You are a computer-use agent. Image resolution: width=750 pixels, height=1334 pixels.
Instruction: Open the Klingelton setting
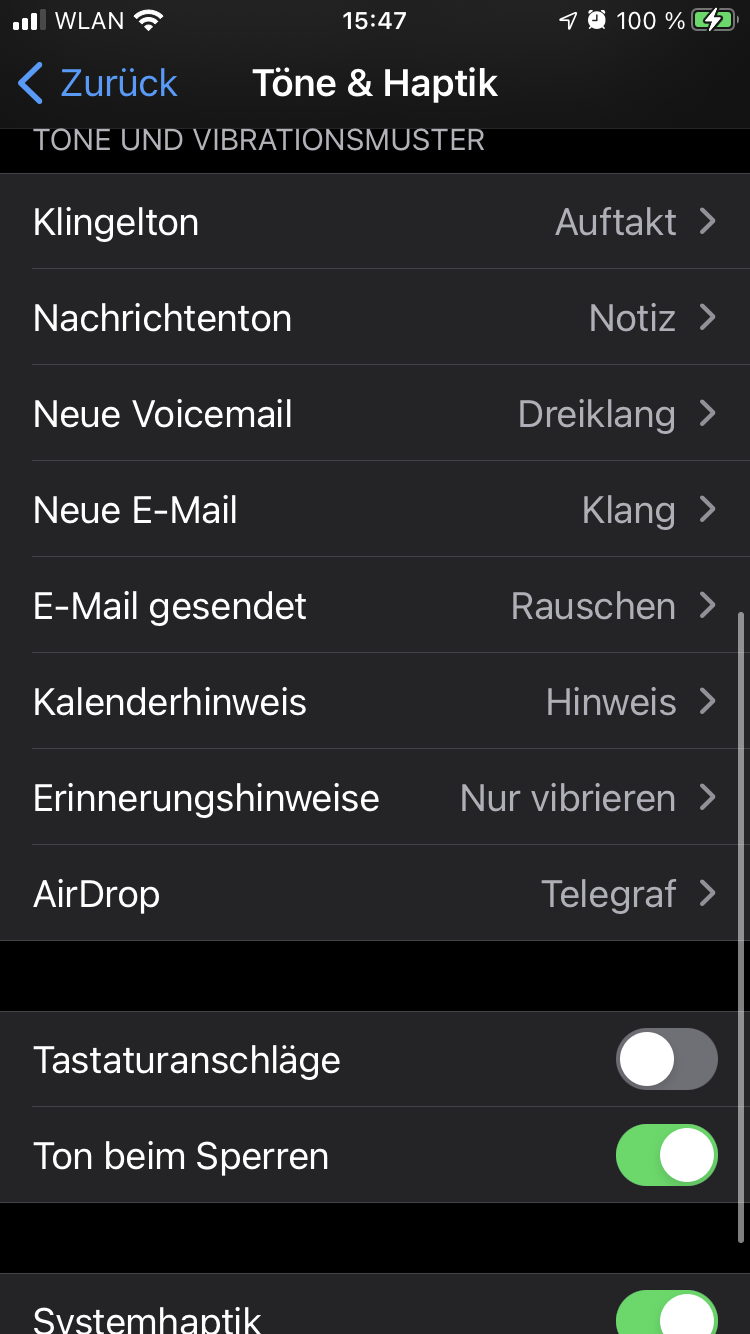[375, 222]
